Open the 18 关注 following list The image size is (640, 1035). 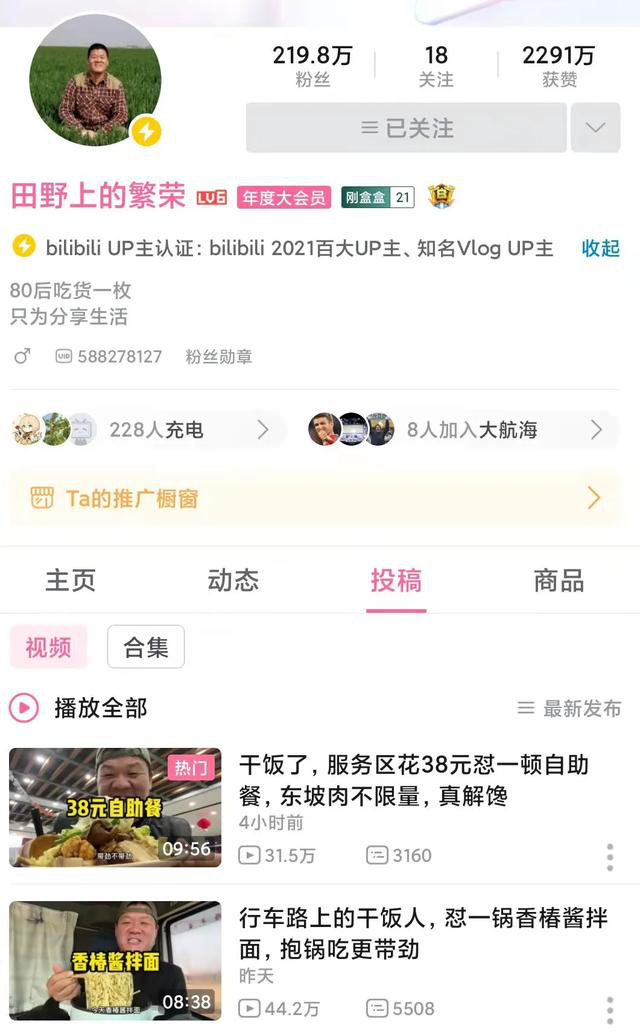(436, 66)
